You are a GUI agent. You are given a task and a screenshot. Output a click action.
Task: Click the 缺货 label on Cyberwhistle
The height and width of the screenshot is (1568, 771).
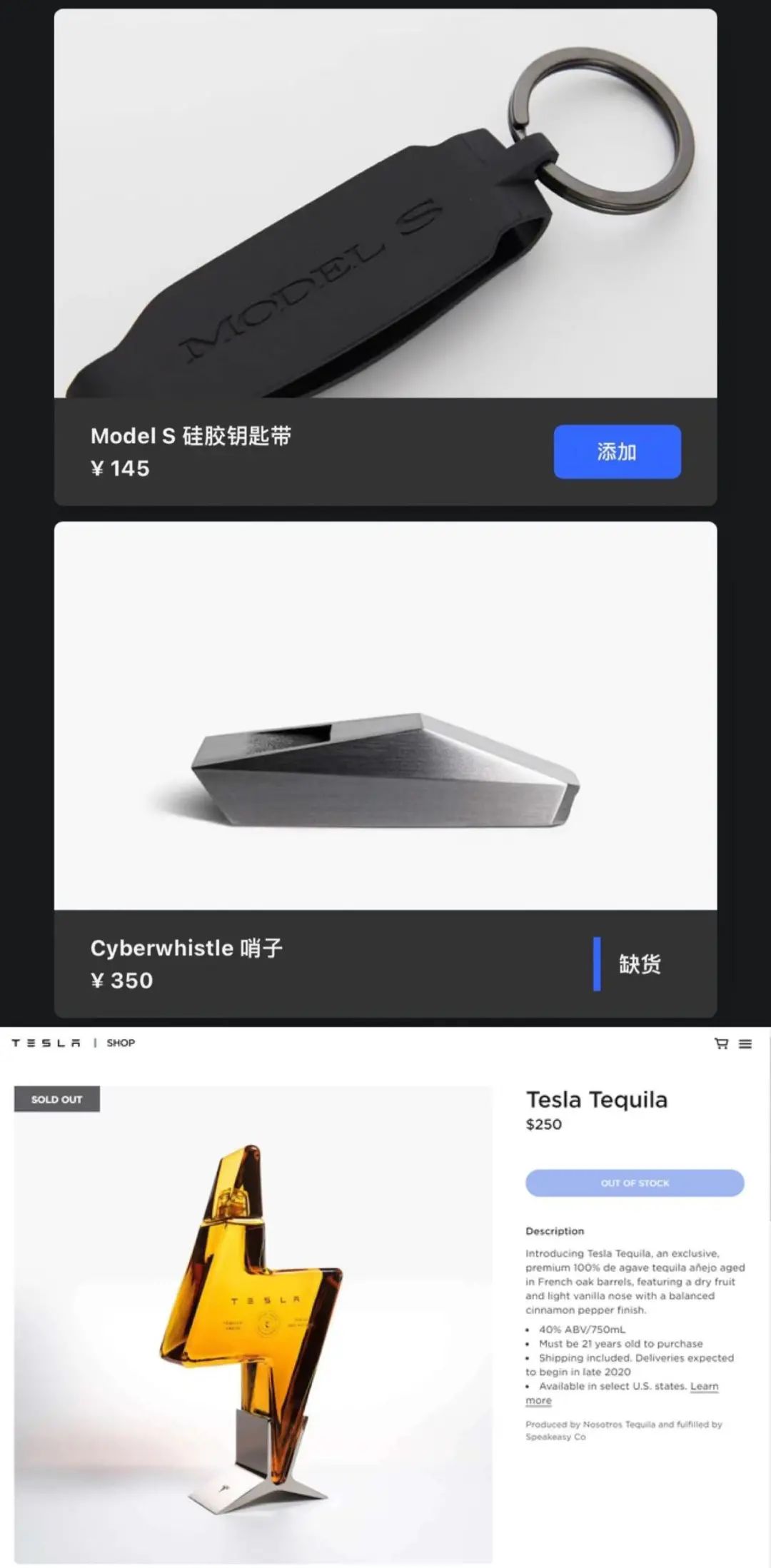click(639, 964)
